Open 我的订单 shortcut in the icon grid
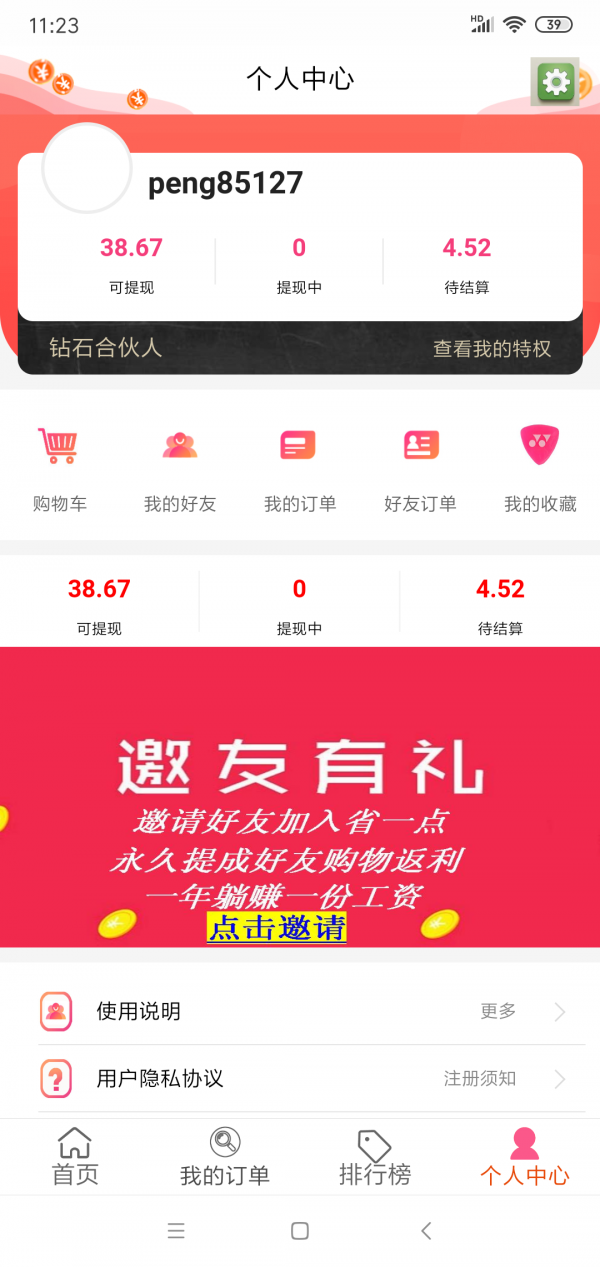 point(299,467)
